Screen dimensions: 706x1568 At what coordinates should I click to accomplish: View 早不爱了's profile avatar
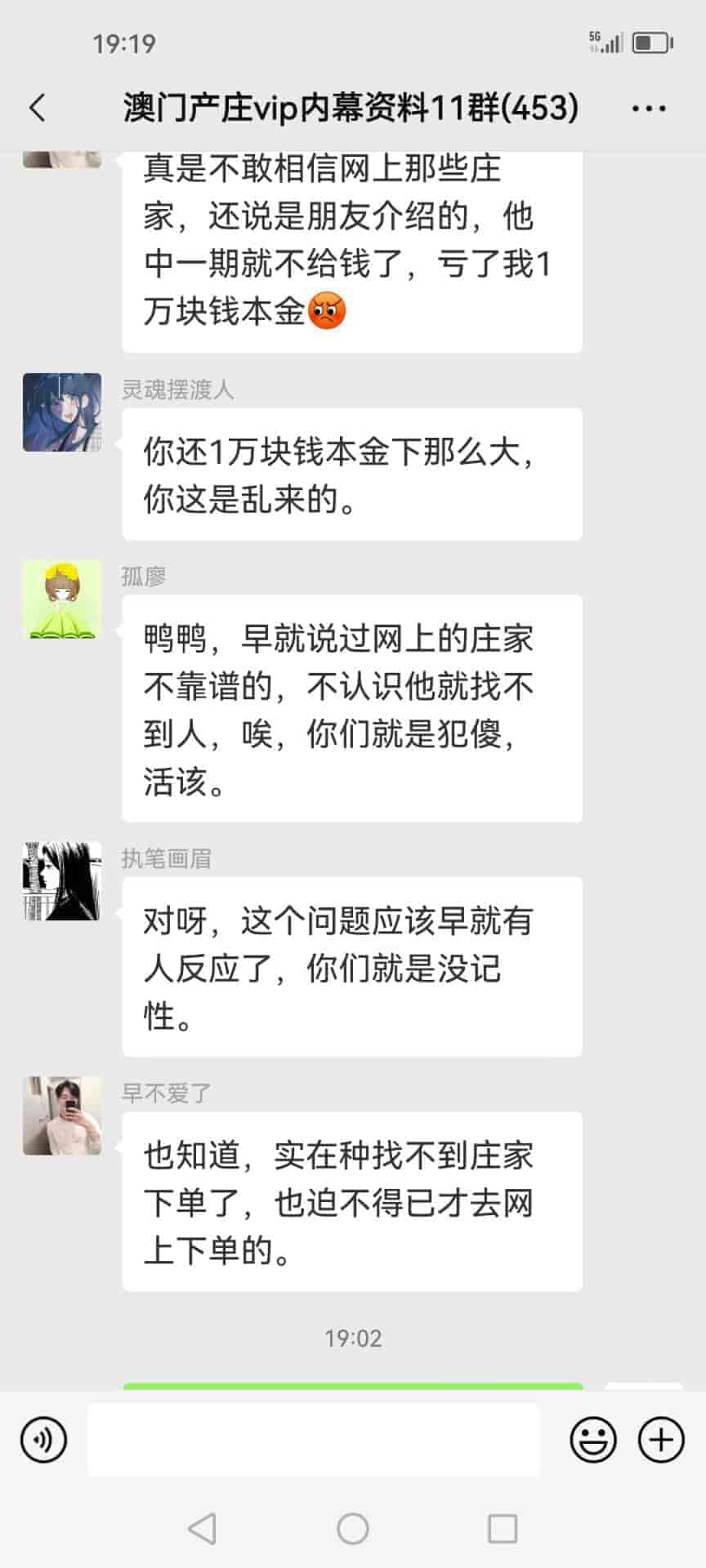[62, 1116]
